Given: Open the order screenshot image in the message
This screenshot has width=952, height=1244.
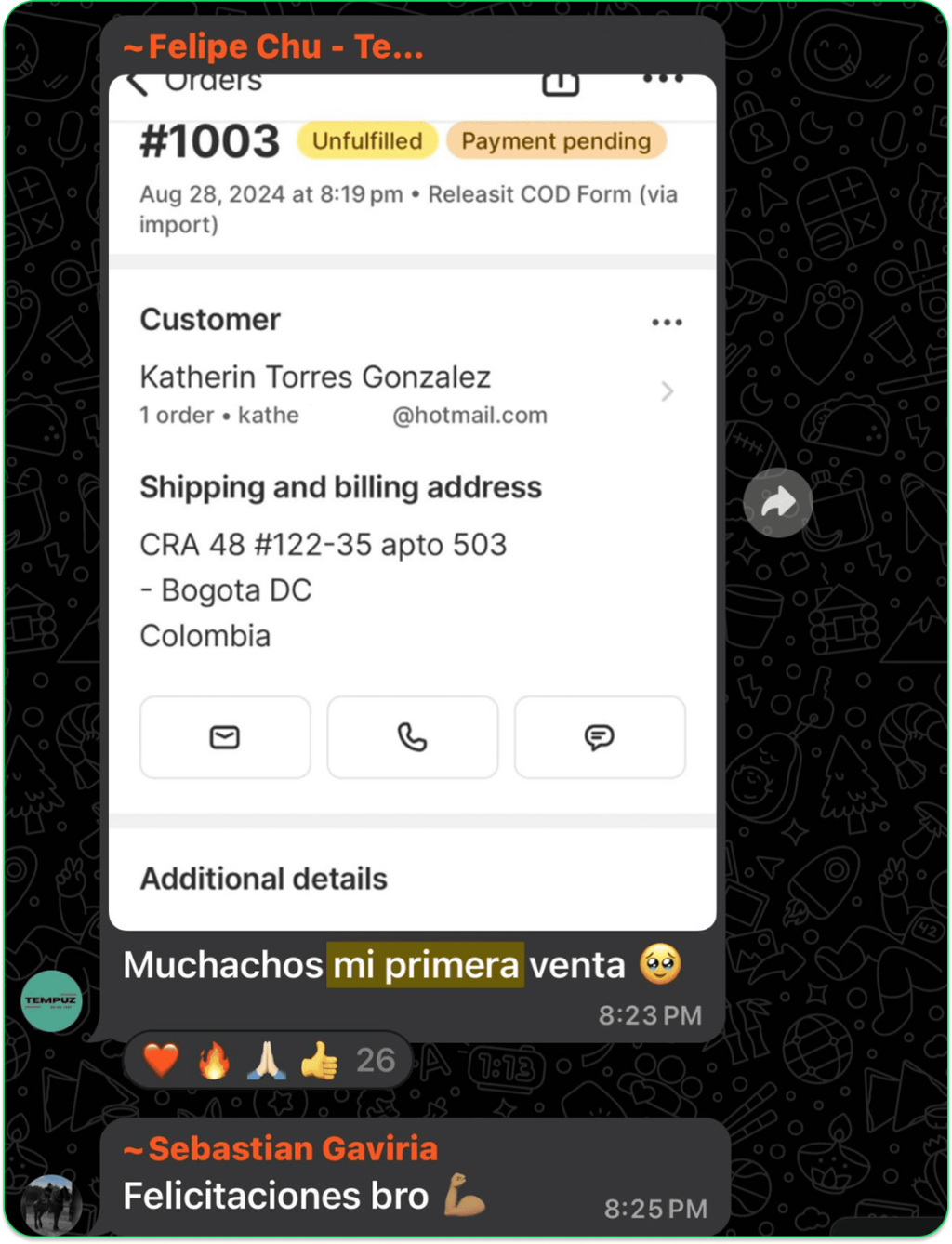Looking at the screenshot, I should (x=412, y=502).
